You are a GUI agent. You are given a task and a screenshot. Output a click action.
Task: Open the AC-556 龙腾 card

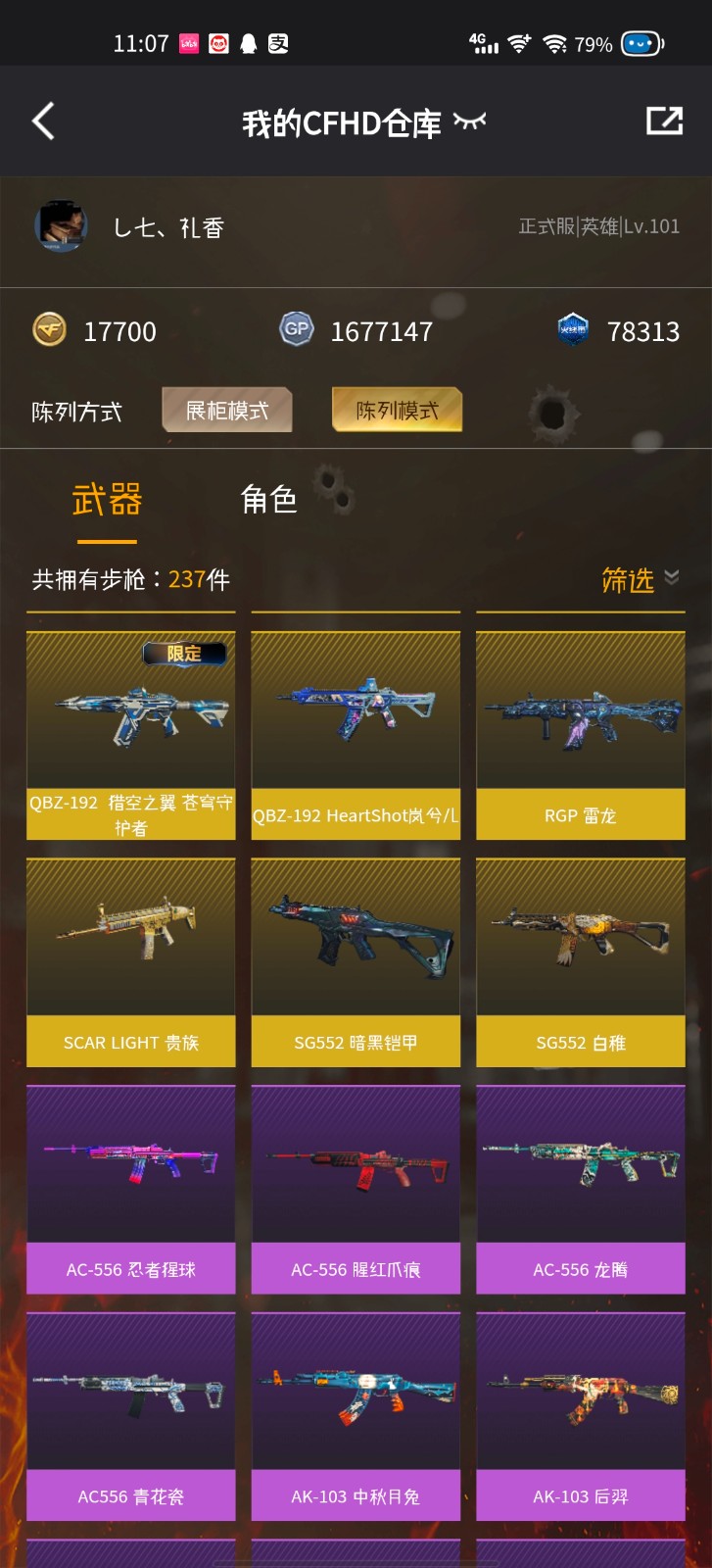point(581,1190)
